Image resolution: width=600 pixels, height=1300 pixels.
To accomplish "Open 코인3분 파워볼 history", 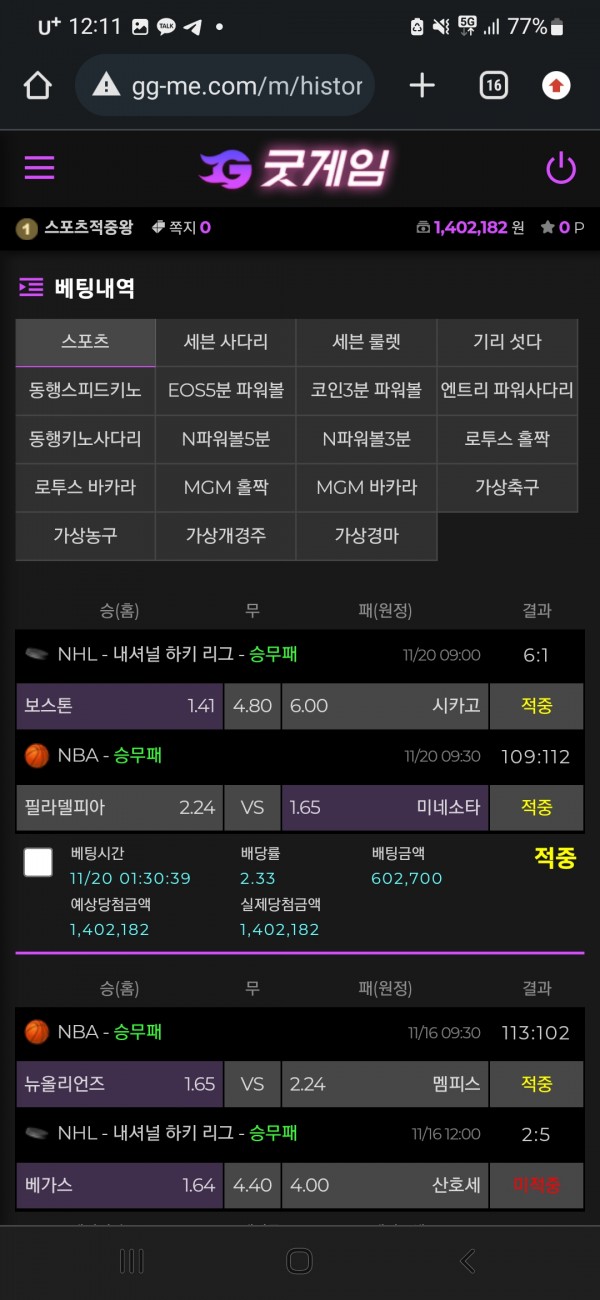I will pyautogui.click(x=366, y=391).
